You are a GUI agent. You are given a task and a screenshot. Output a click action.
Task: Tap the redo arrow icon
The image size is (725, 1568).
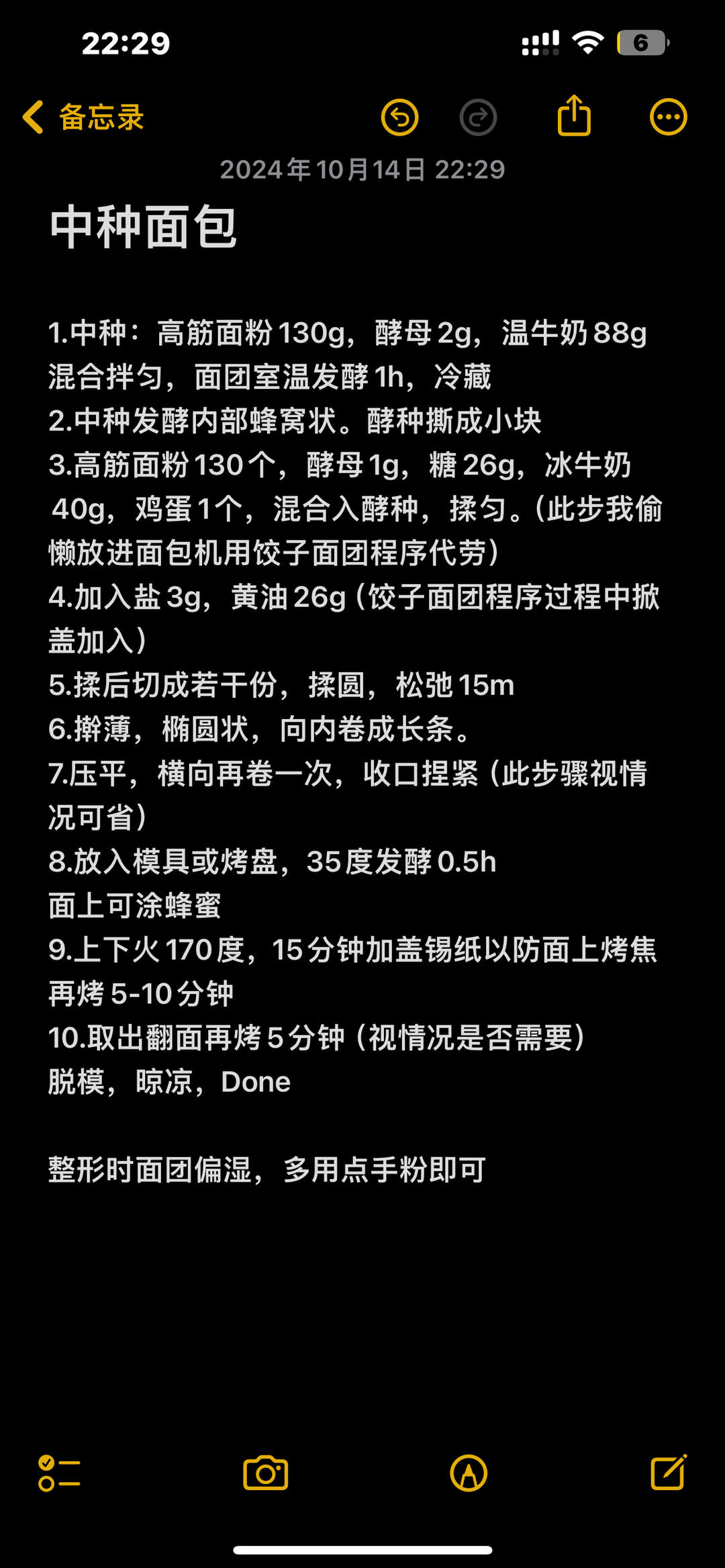479,116
